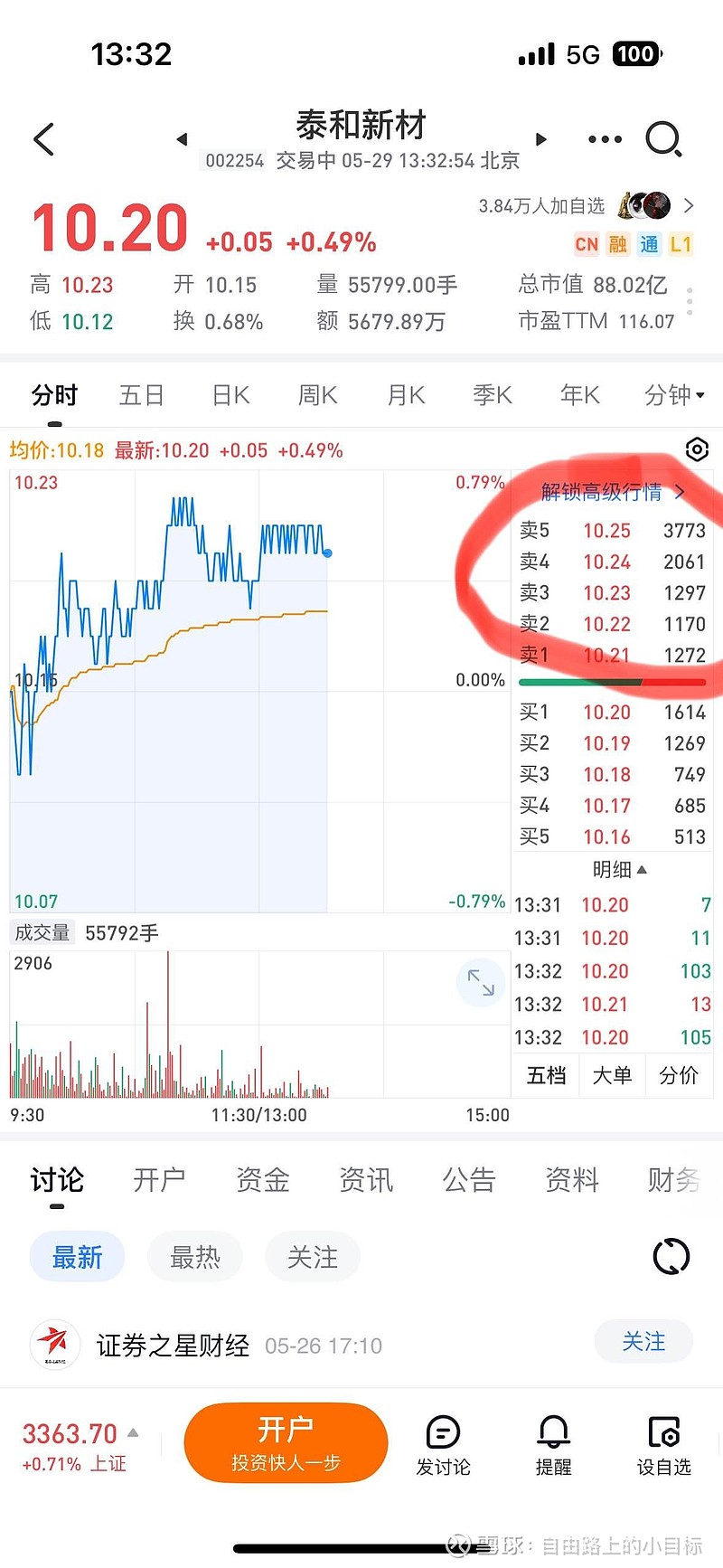View the 公告 announcements tab
Image resolution: width=723 pixels, height=1568 pixels.
(x=468, y=1179)
